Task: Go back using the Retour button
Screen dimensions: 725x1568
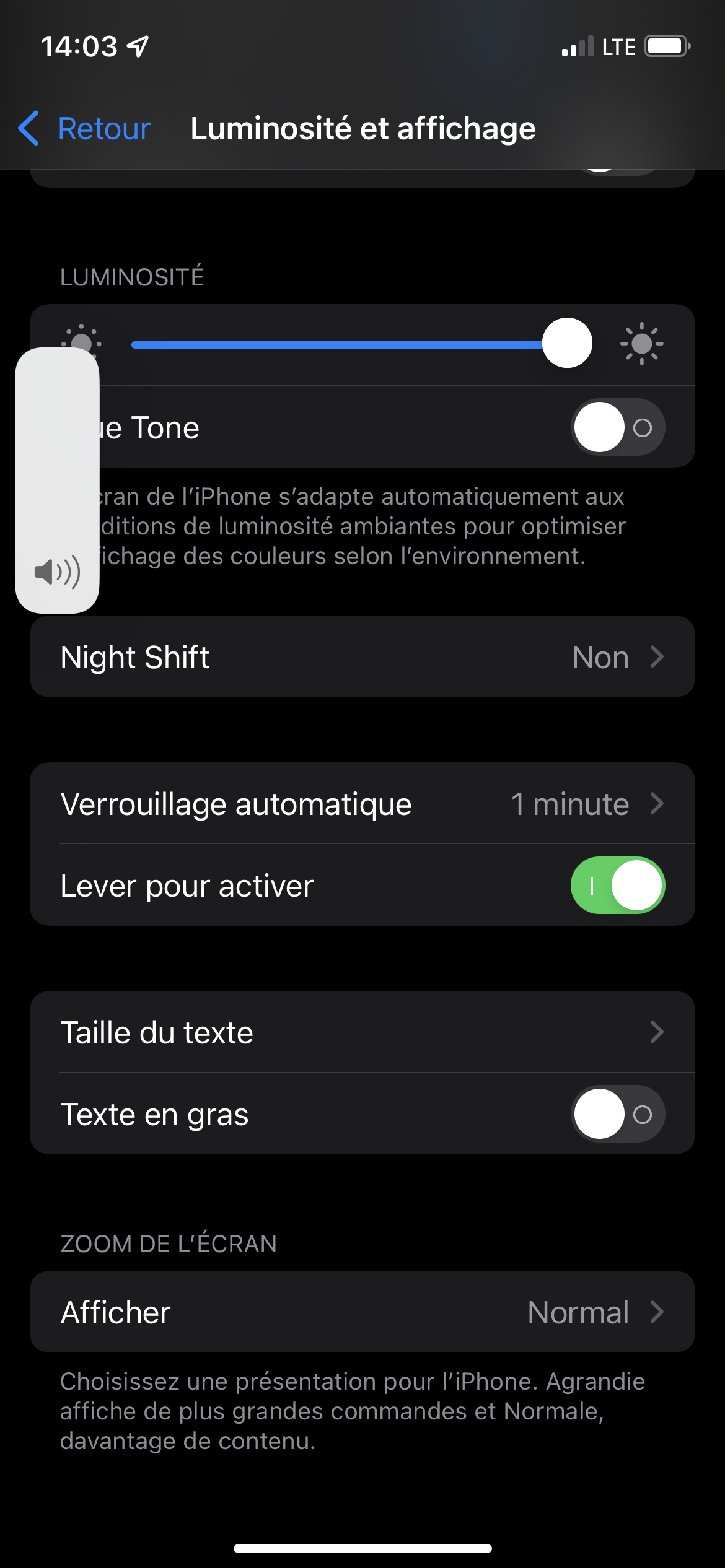Action: pos(86,129)
